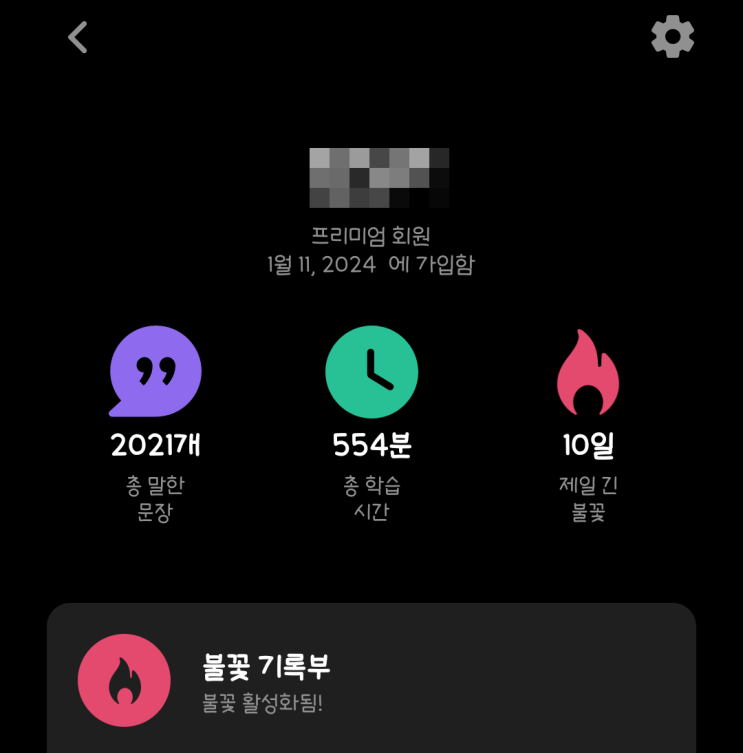Open settings via the gear icon
Screen dimensions: 743x753
(672, 36)
